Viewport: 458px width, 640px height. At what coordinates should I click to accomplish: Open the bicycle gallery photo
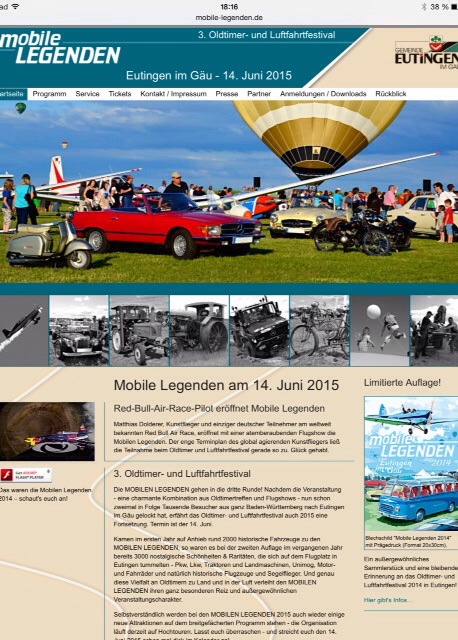coord(320,331)
